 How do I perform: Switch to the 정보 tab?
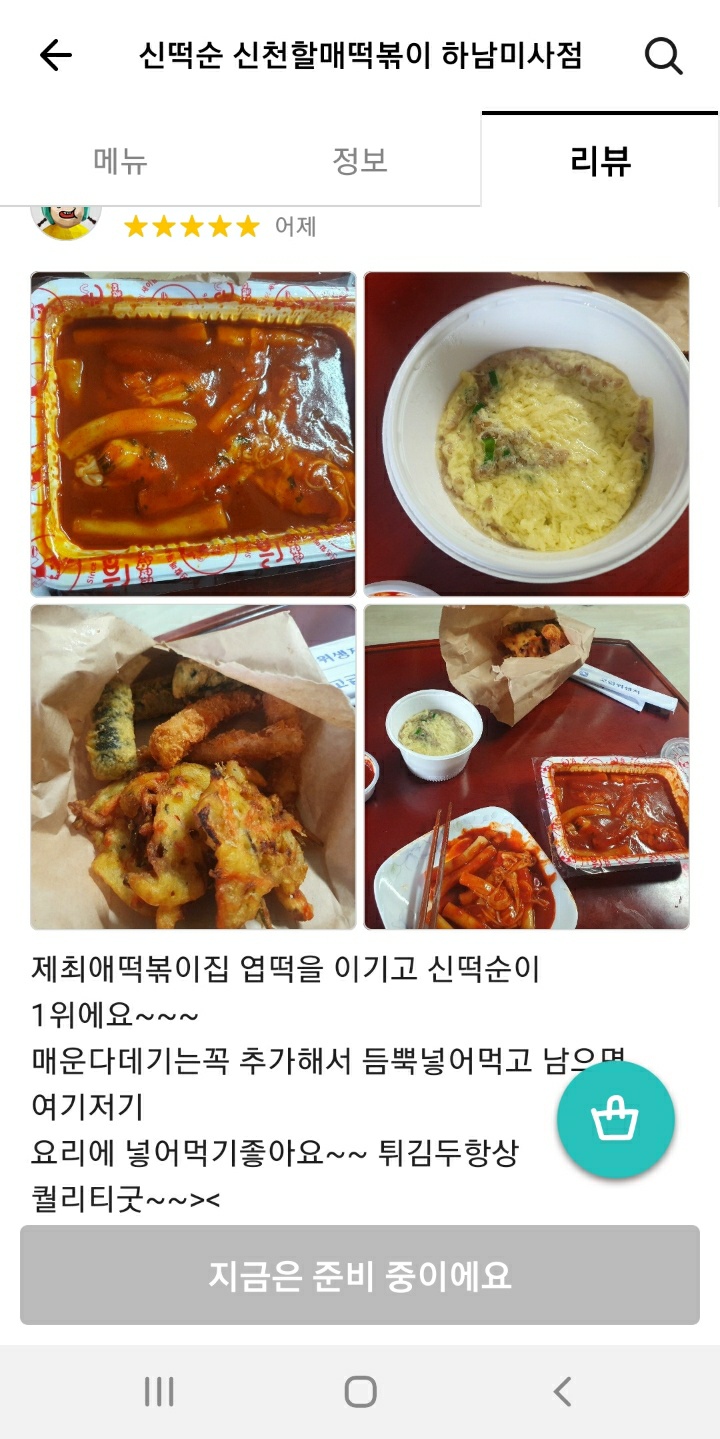[x=360, y=161]
